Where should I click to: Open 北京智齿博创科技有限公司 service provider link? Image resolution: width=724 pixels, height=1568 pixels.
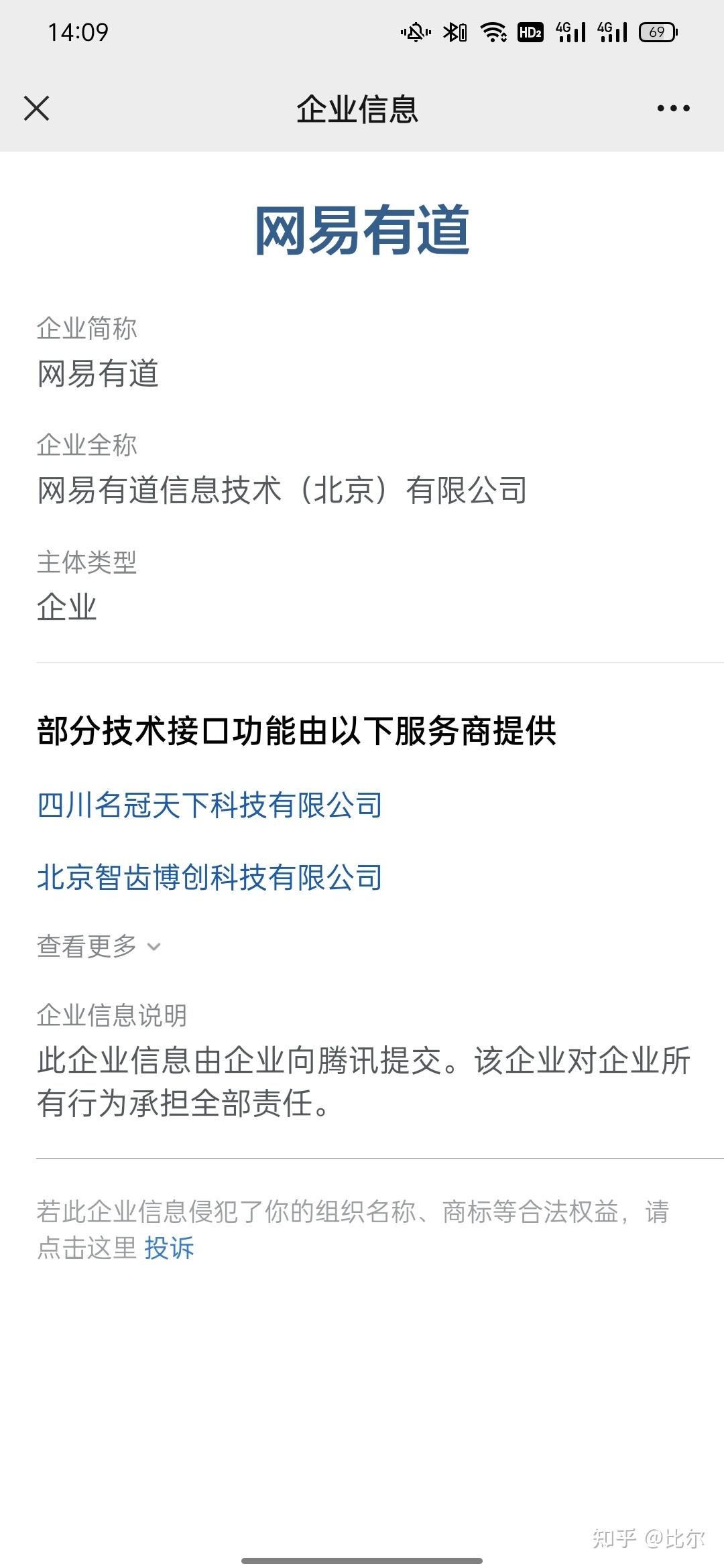(209, 877)
